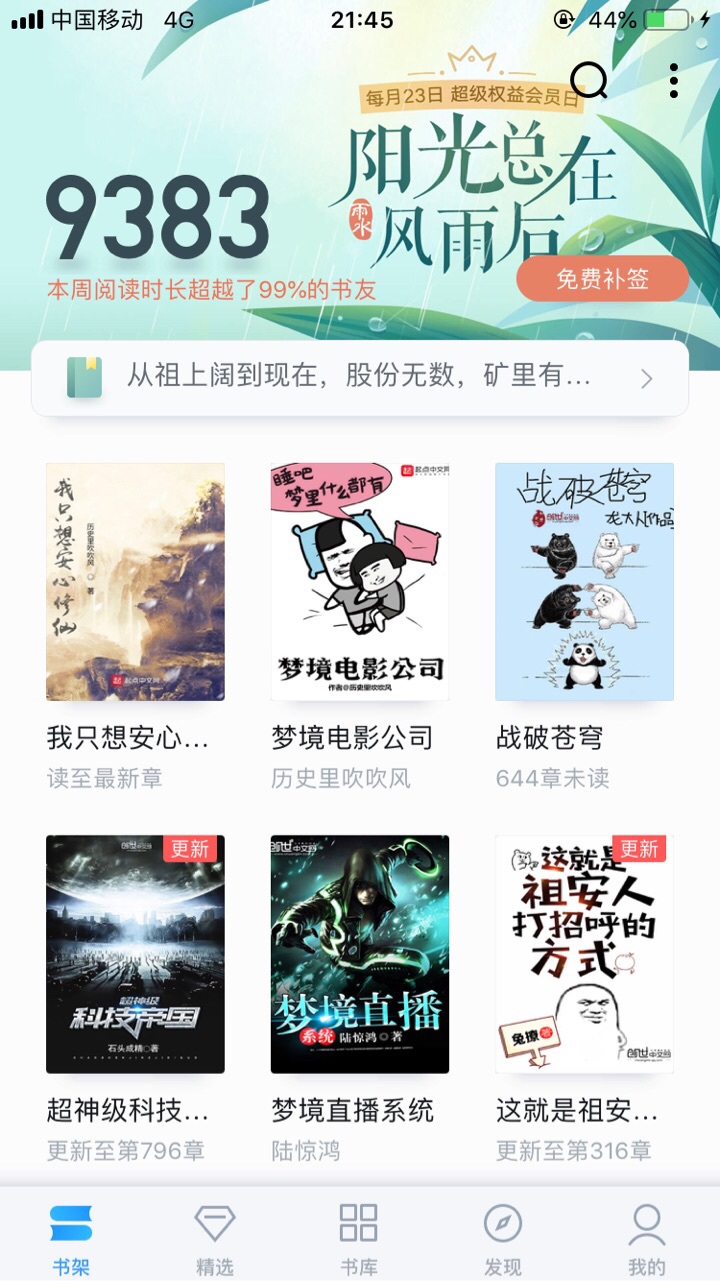This screenshot has height=1281, width=720.
Task: Switch to the 书库 tab
Action: (359, 1238)
